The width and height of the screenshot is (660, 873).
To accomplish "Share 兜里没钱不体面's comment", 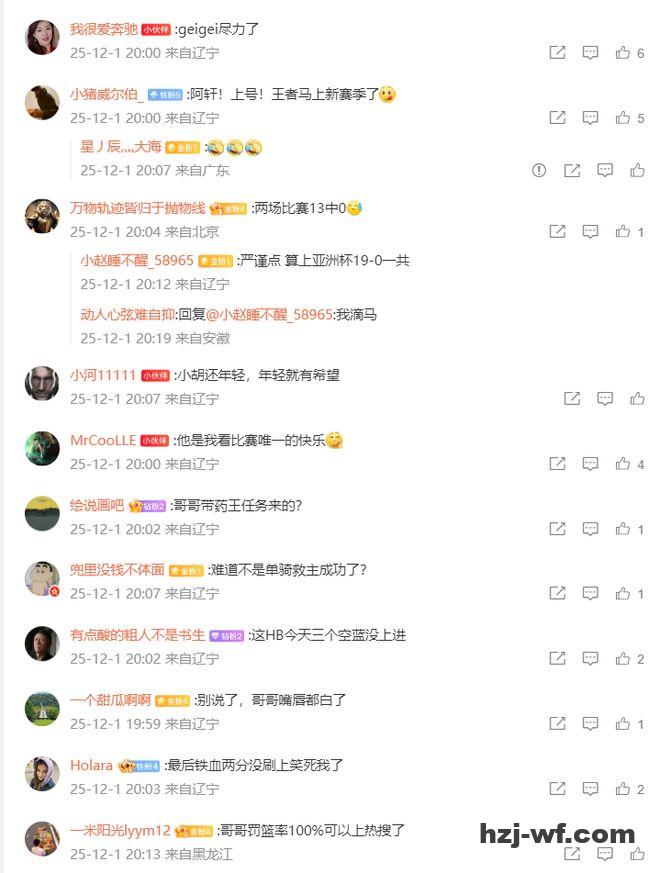I will [x=558, y=594].
